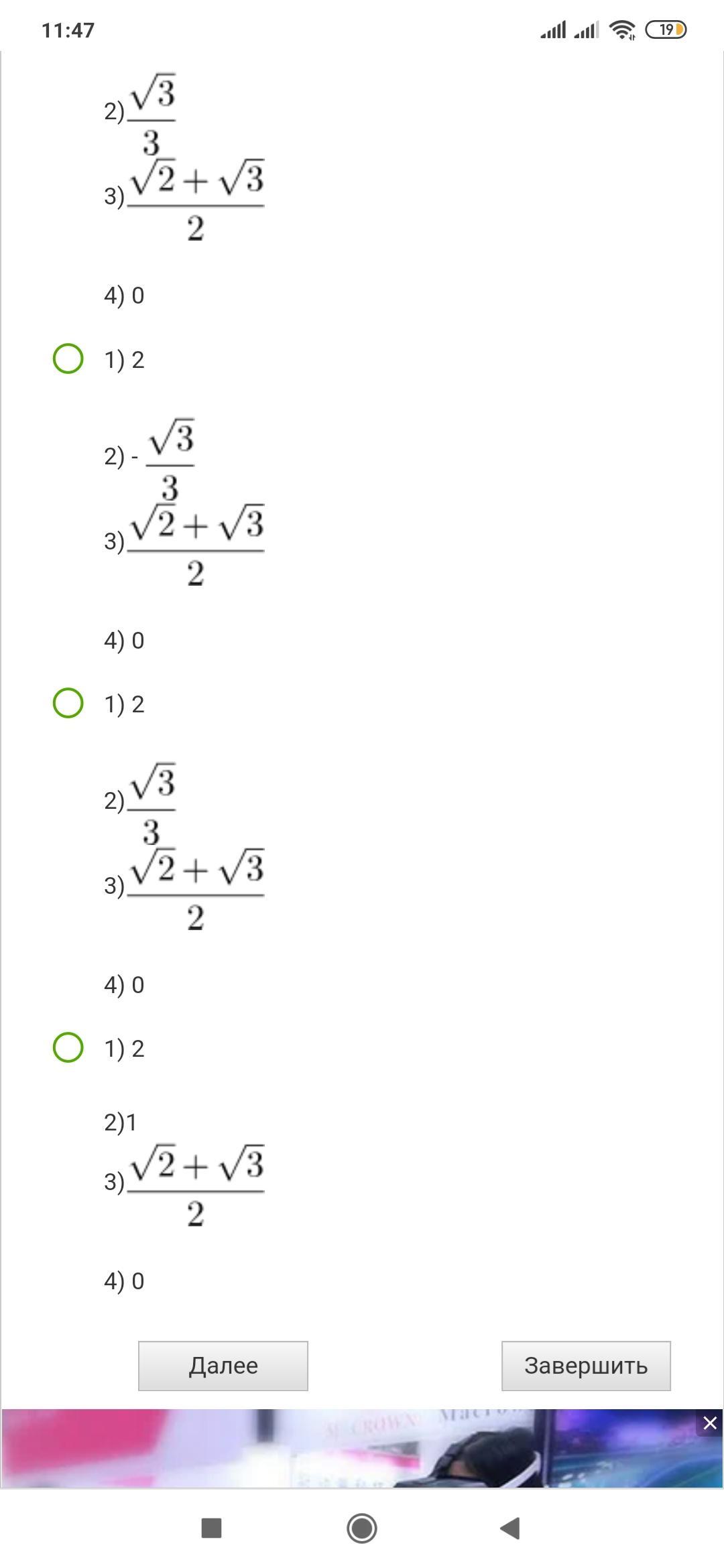Go back using system back button
724x1568 pixels.
(x=510, y=1528)
